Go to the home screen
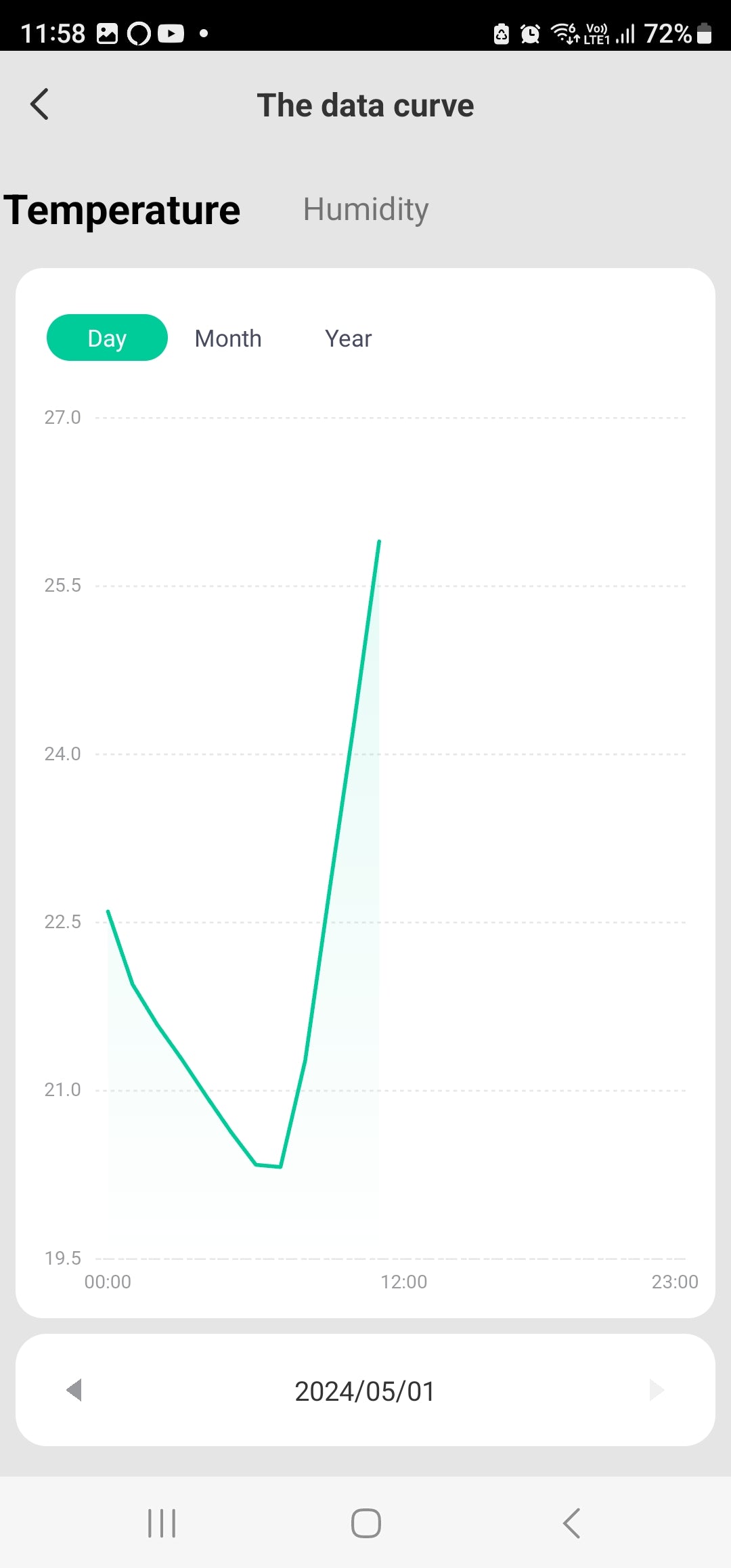The width and height of the screenshot is (731, 1568). click(x=365, y=1523)
